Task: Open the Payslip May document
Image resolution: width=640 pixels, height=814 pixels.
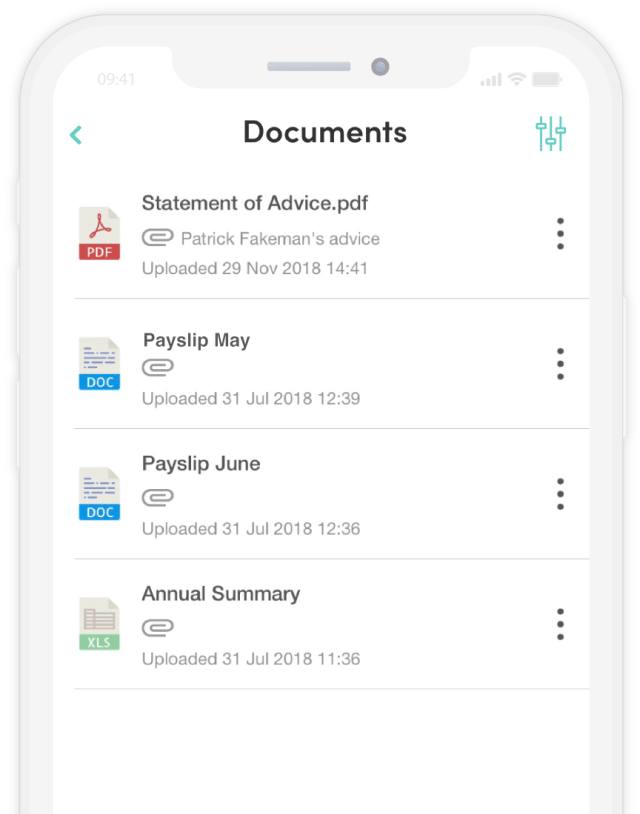Action: pyautogui.click(x=196, y=341)
